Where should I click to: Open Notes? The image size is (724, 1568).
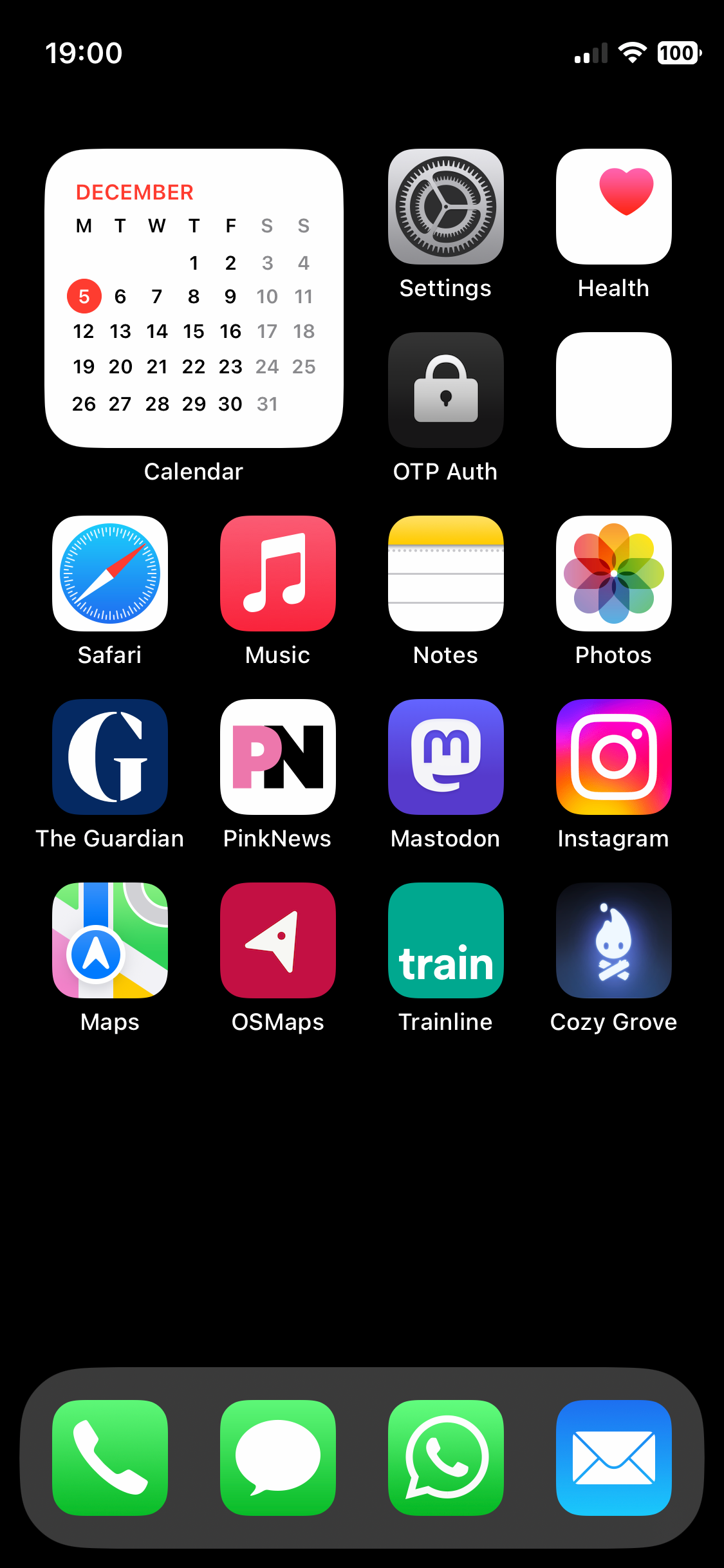coord(445,574)
